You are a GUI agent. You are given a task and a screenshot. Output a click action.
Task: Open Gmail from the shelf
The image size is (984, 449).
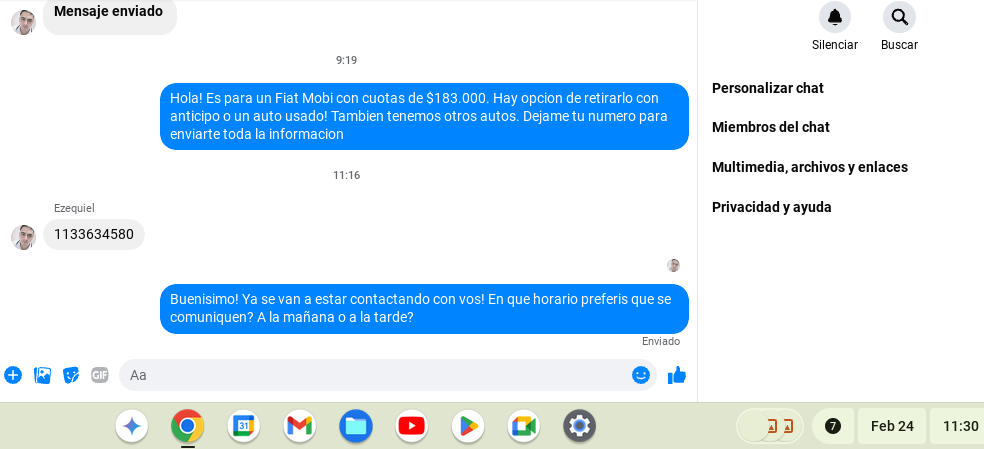point(299,426)
